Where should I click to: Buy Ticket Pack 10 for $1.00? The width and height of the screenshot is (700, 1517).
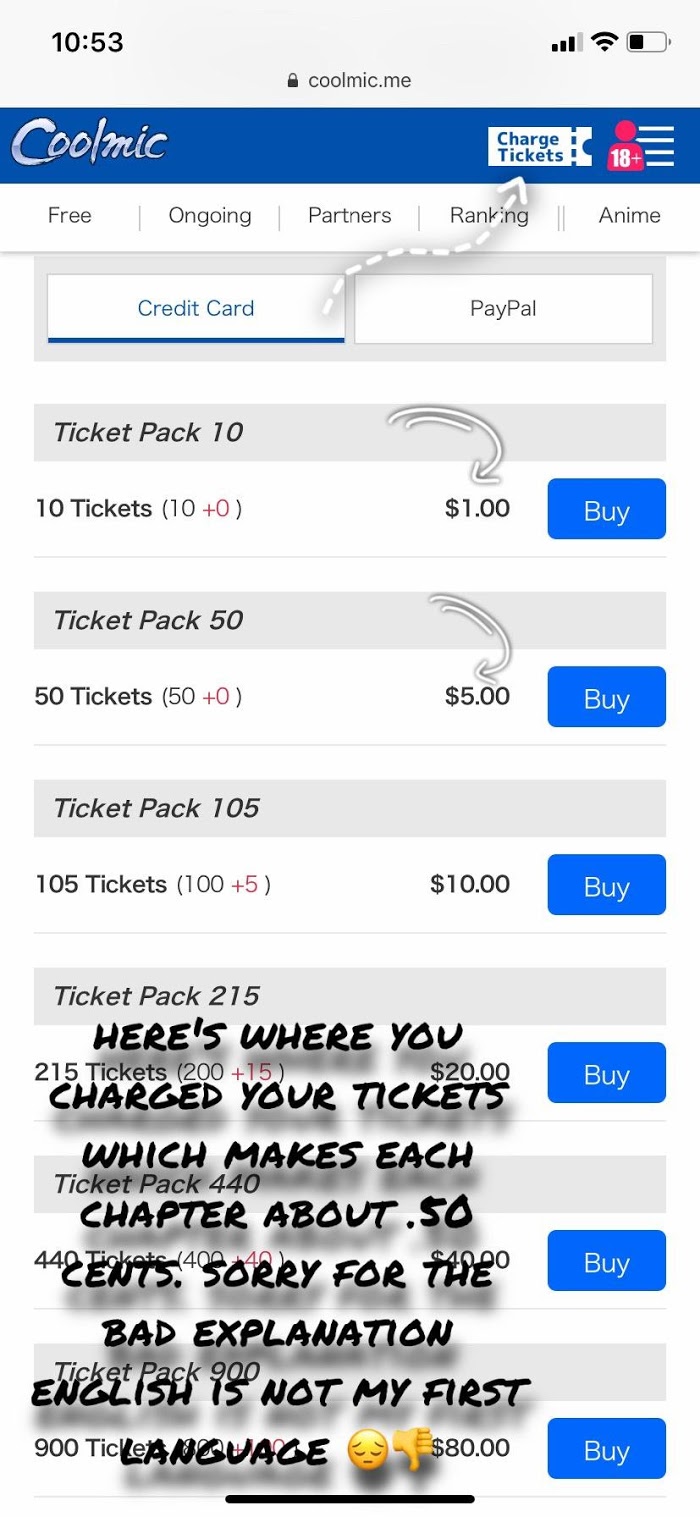pos(606,509)
